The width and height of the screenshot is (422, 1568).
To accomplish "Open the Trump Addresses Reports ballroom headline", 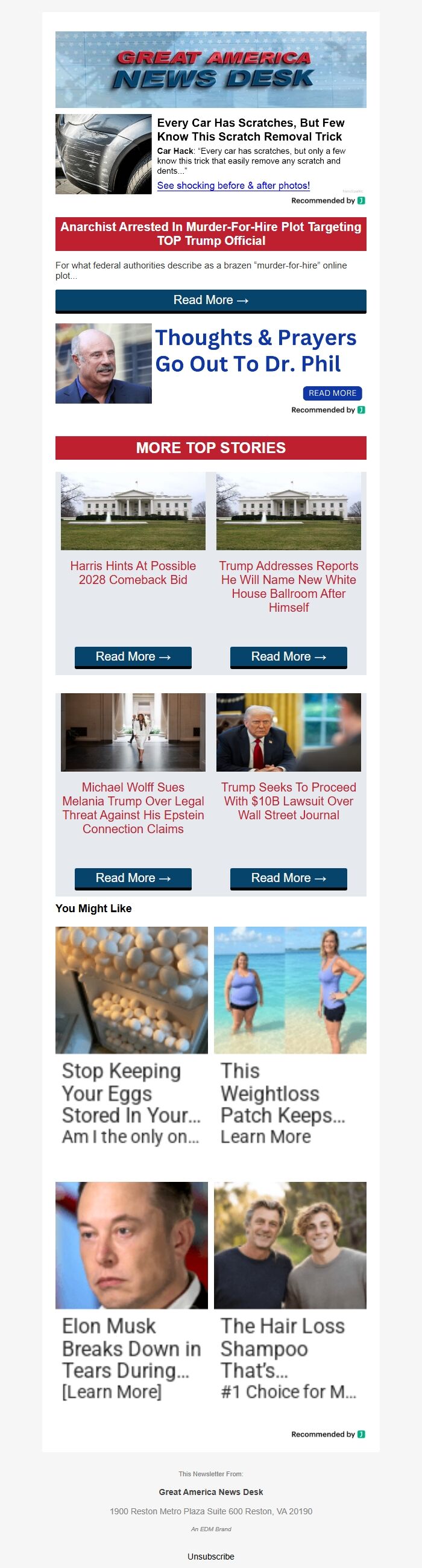I will point(288,587).
